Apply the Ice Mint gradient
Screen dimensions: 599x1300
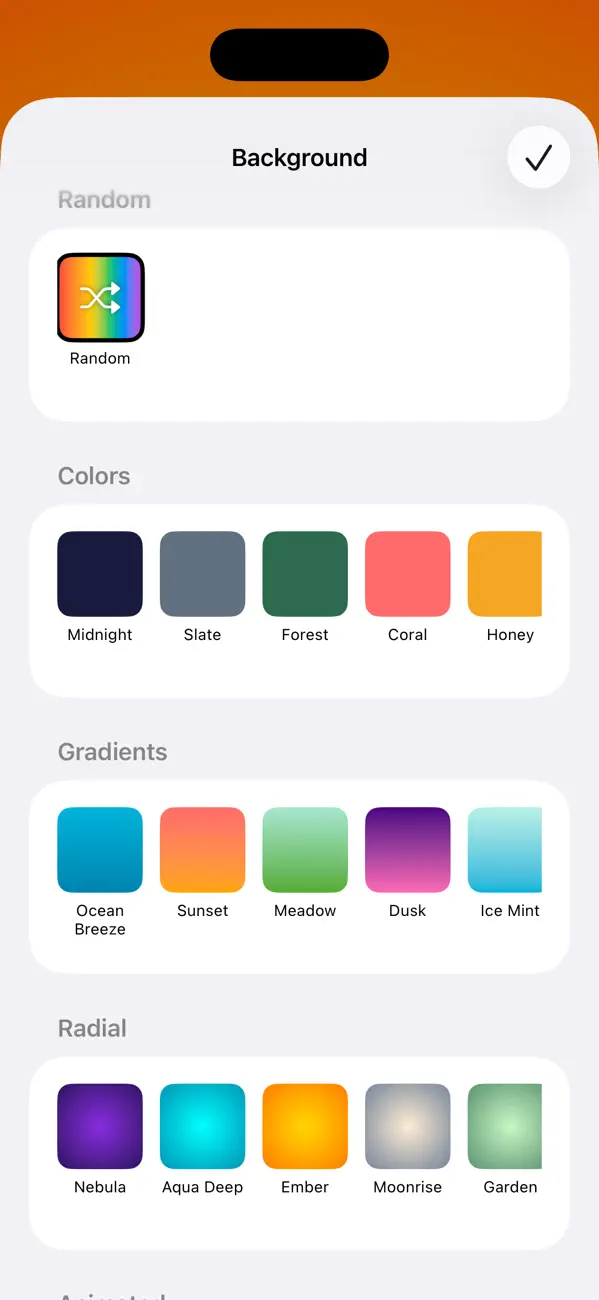(x=505, y=850)
